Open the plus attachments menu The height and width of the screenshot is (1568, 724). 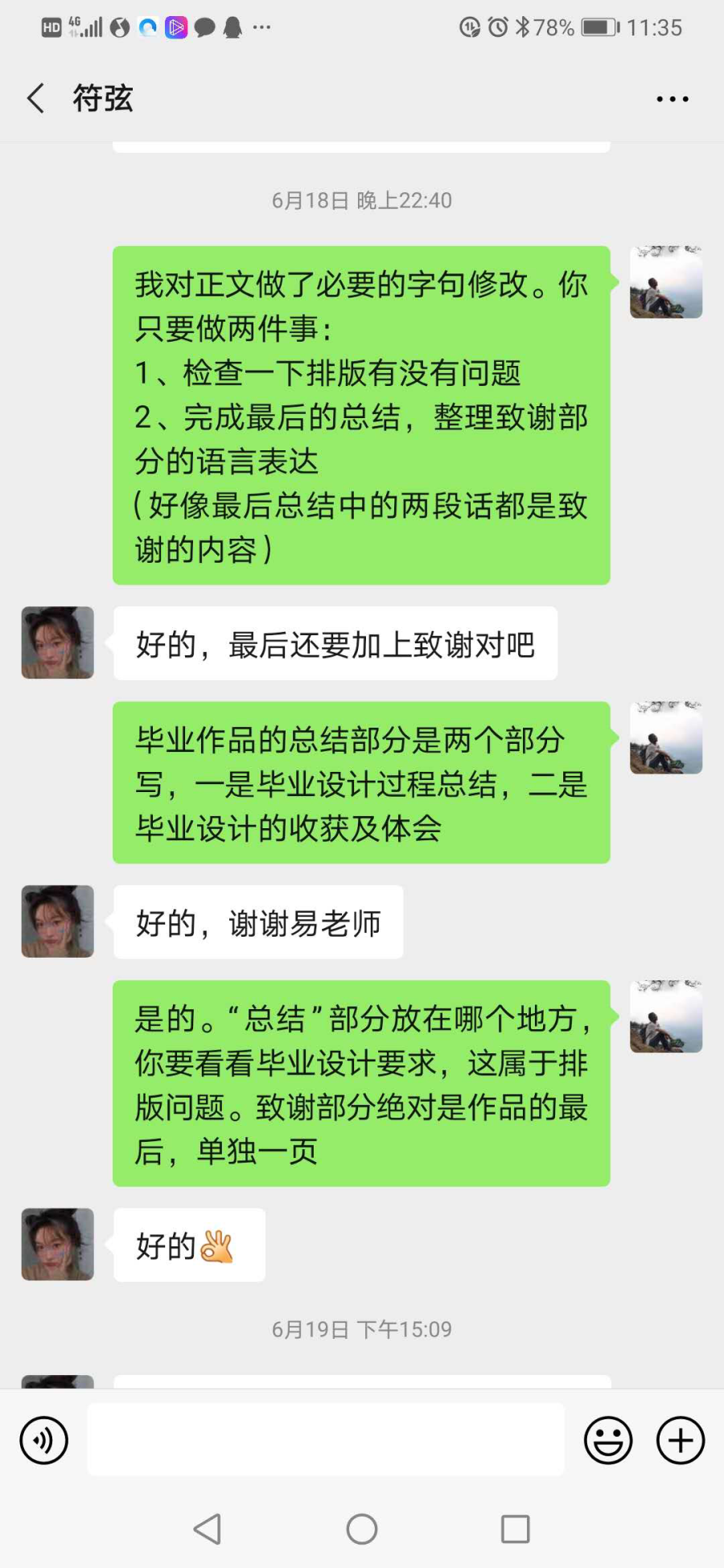click(x=681, y=1440)
